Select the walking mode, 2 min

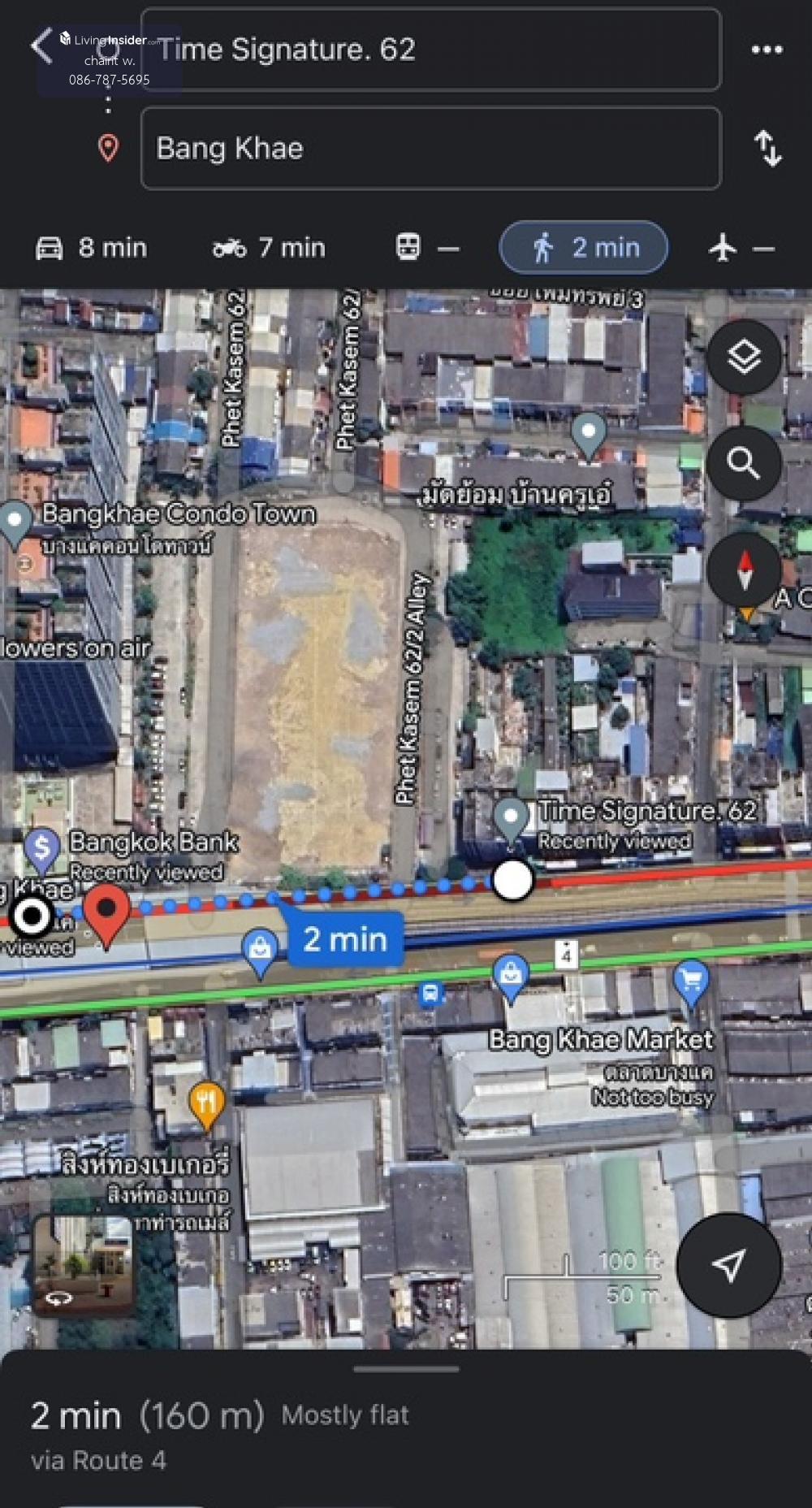tap(584, 247)
